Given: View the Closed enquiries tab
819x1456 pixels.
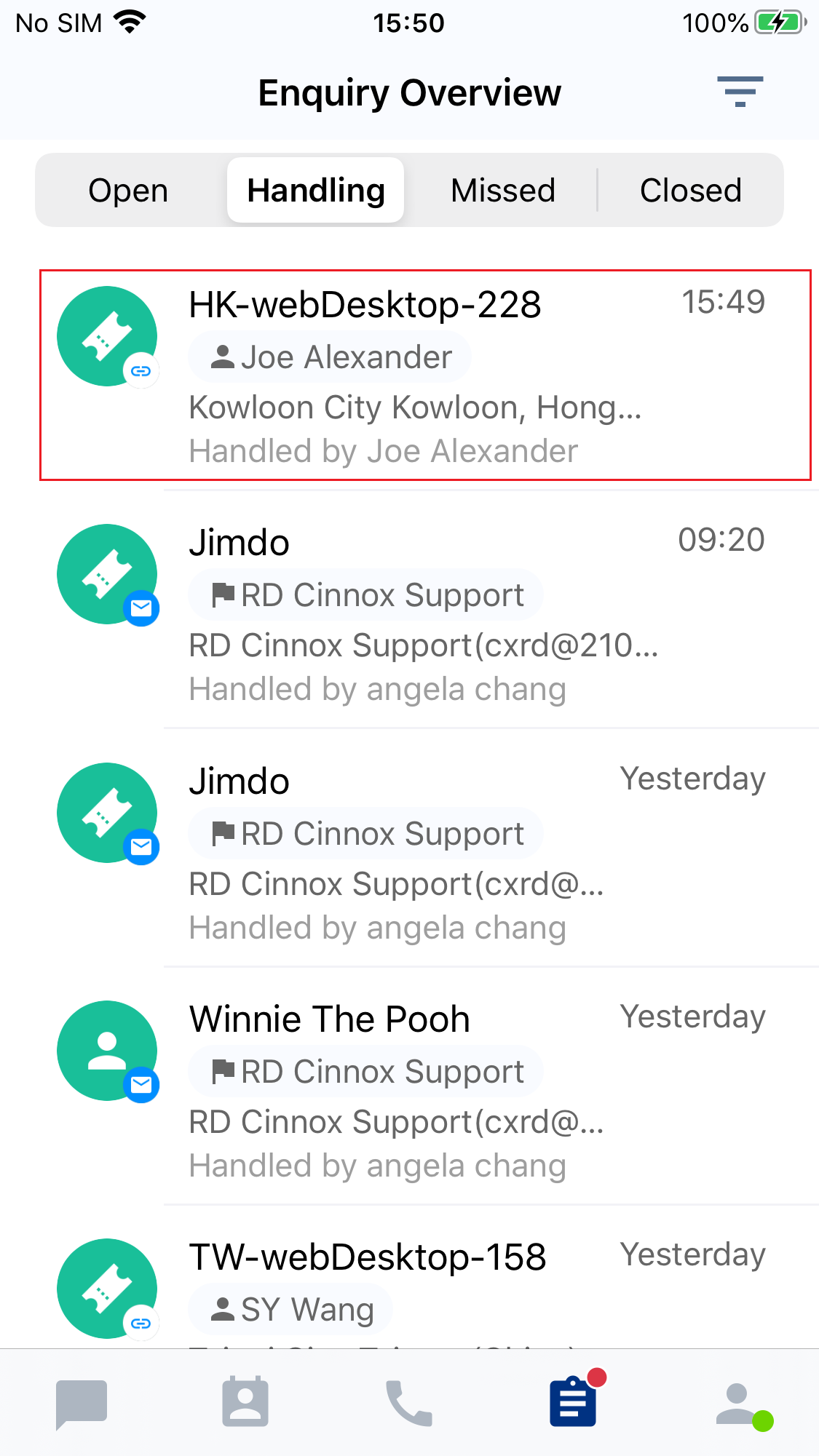Looking at the screenshot, I should coord(690,191).
